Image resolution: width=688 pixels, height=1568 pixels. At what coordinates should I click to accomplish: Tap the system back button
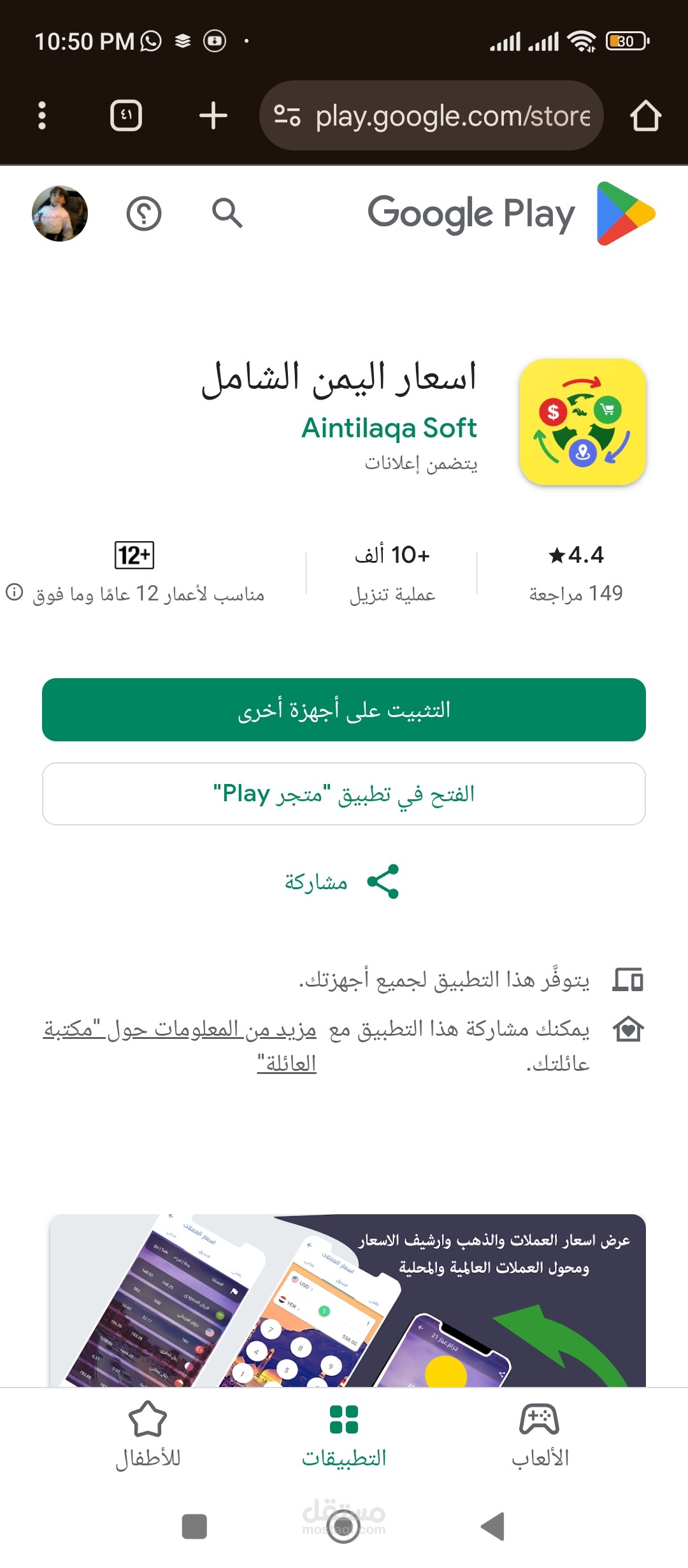coord(492,1527)
